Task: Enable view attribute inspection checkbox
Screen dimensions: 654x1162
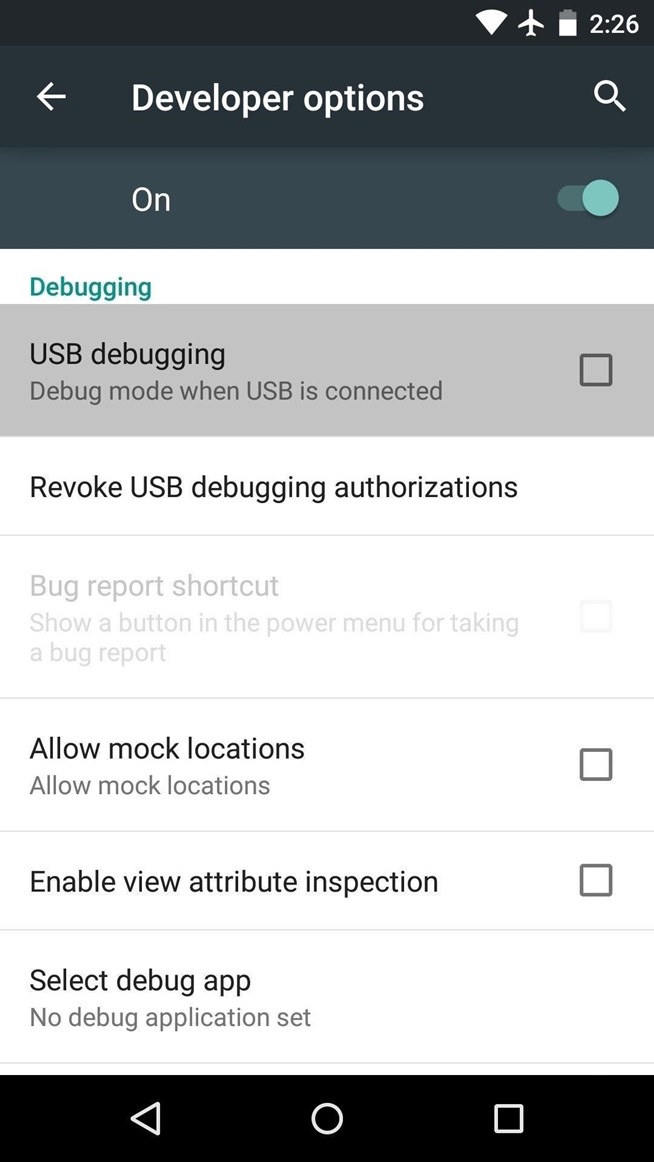Action: click(595, 881)
